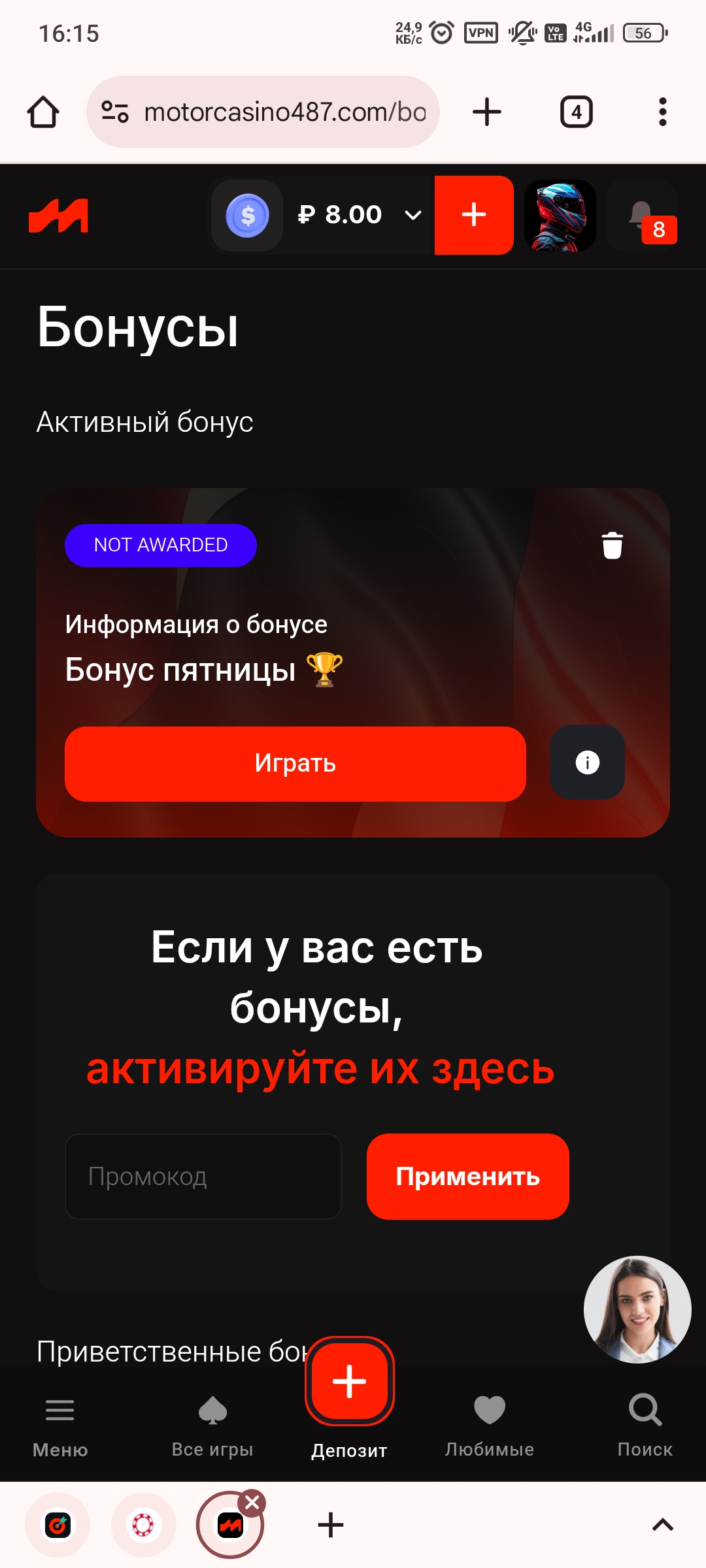Tap Играть on the Friday bonus
706x1568 pixels.
tap(295, 763)
